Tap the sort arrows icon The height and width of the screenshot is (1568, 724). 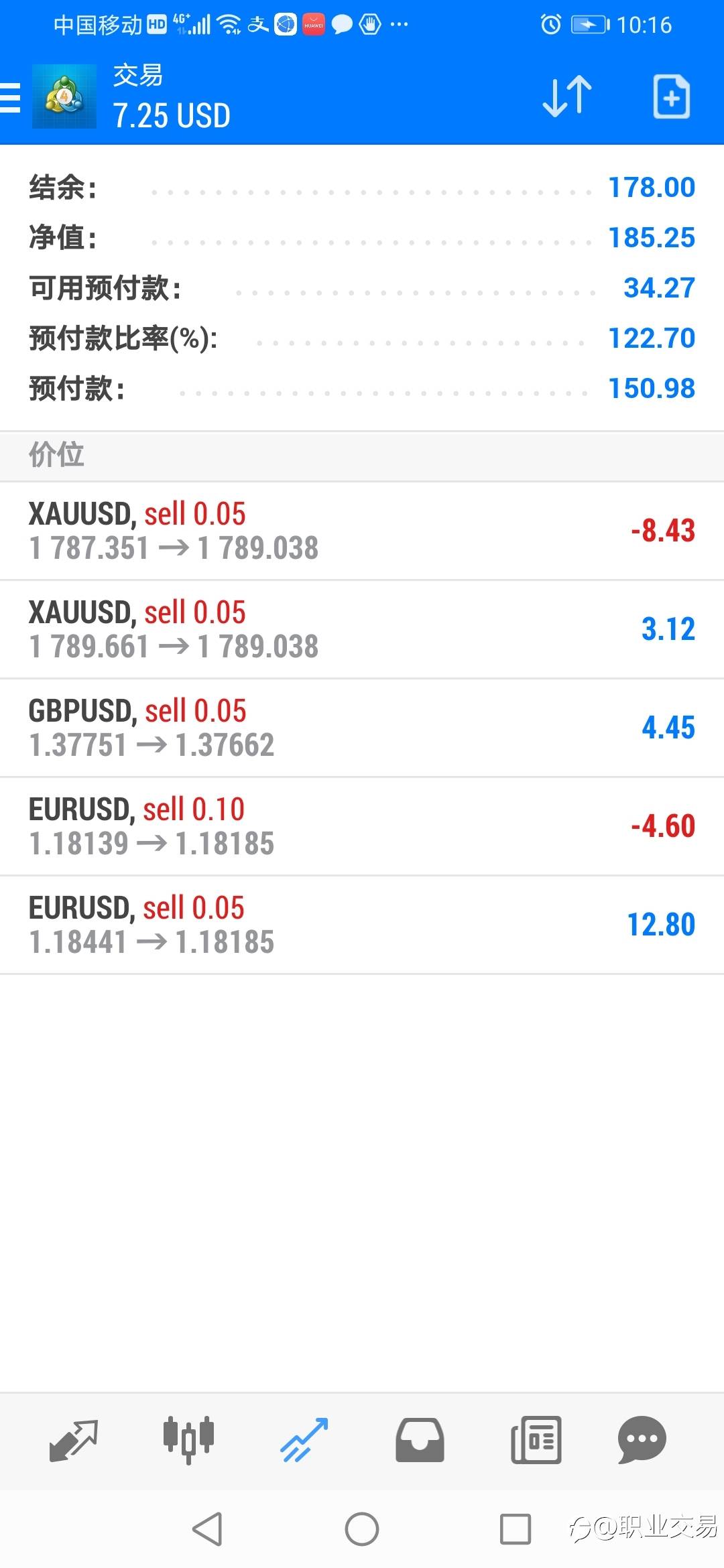566,97
